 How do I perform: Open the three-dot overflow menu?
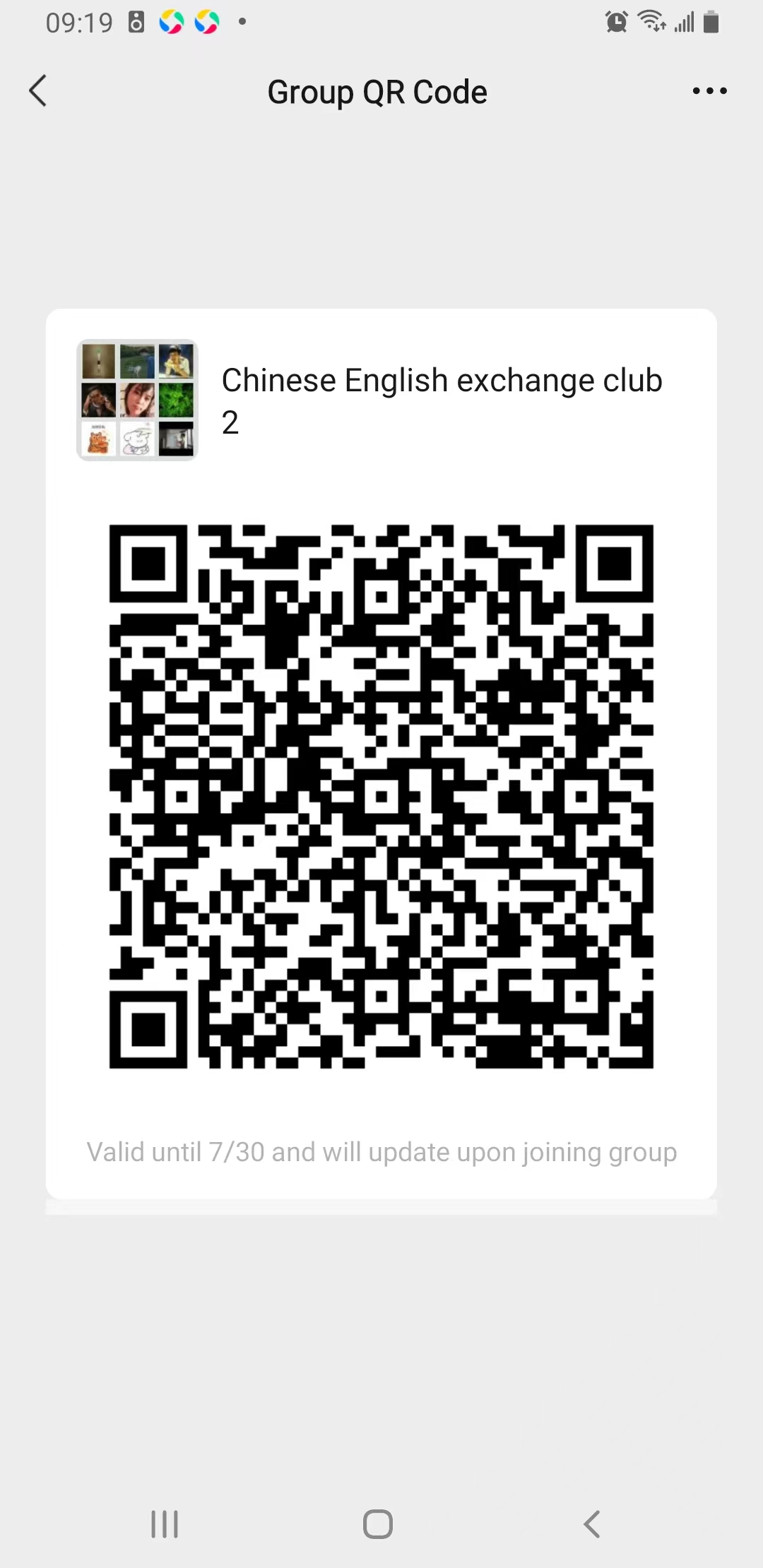coord(709,91)
